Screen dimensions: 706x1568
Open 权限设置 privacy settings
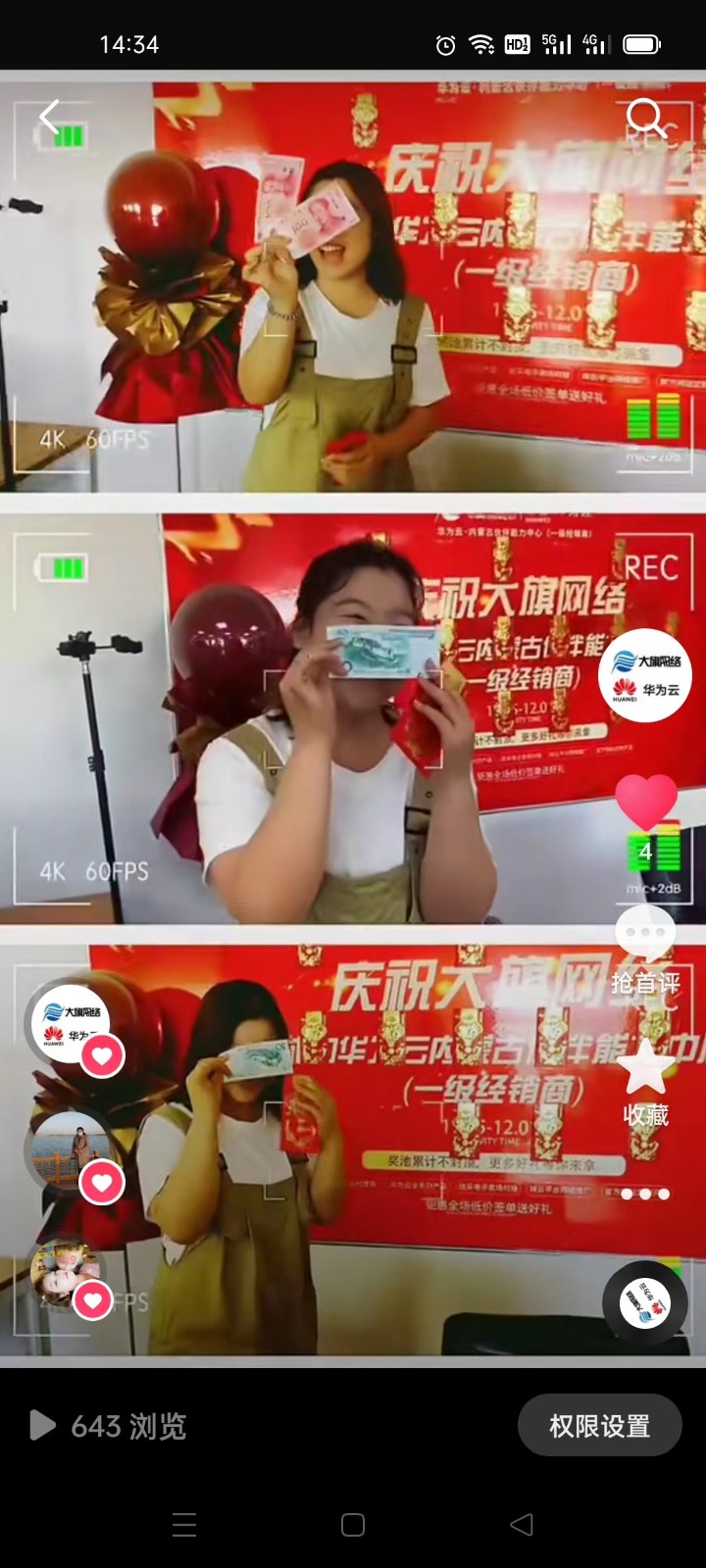point(599,1426)
